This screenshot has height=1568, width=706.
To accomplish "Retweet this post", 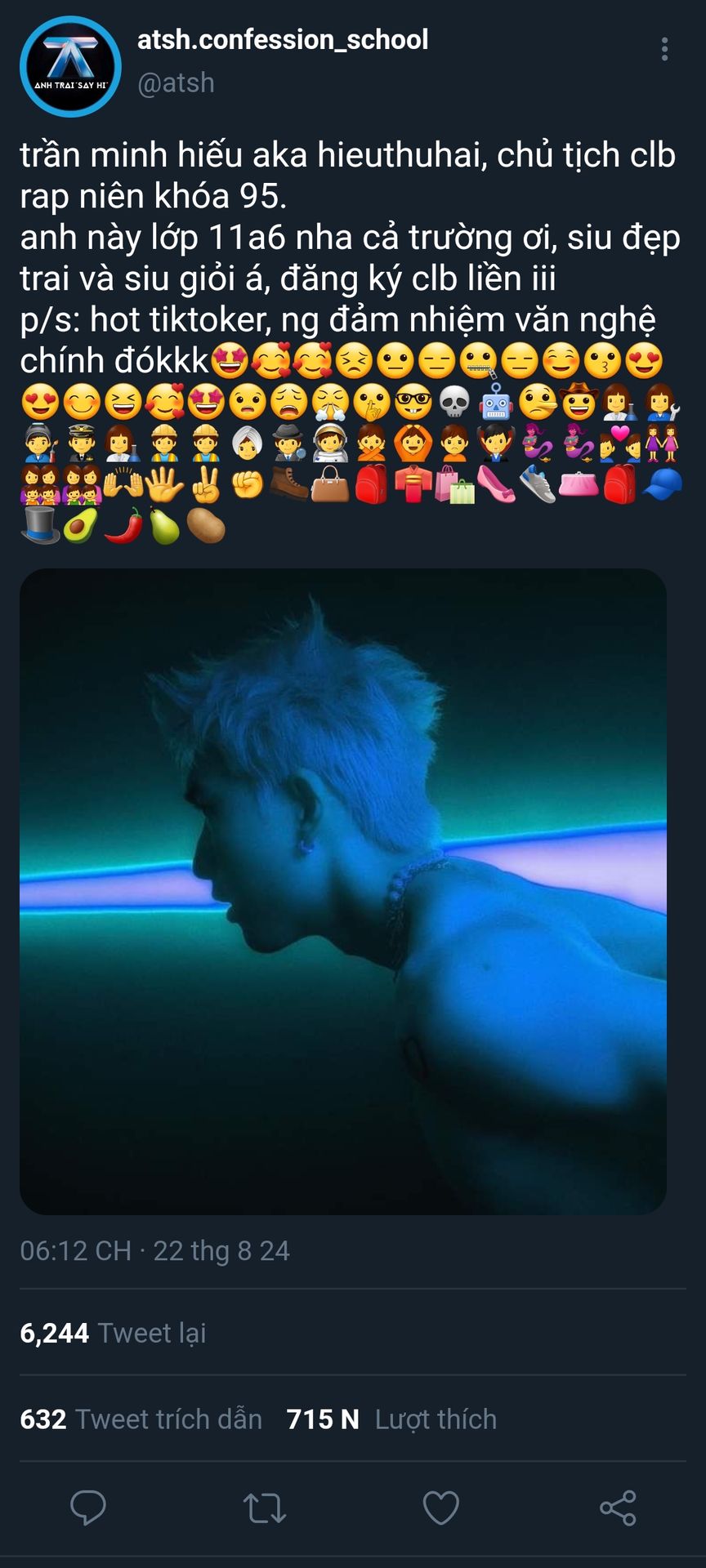I will coord(265,1508).
